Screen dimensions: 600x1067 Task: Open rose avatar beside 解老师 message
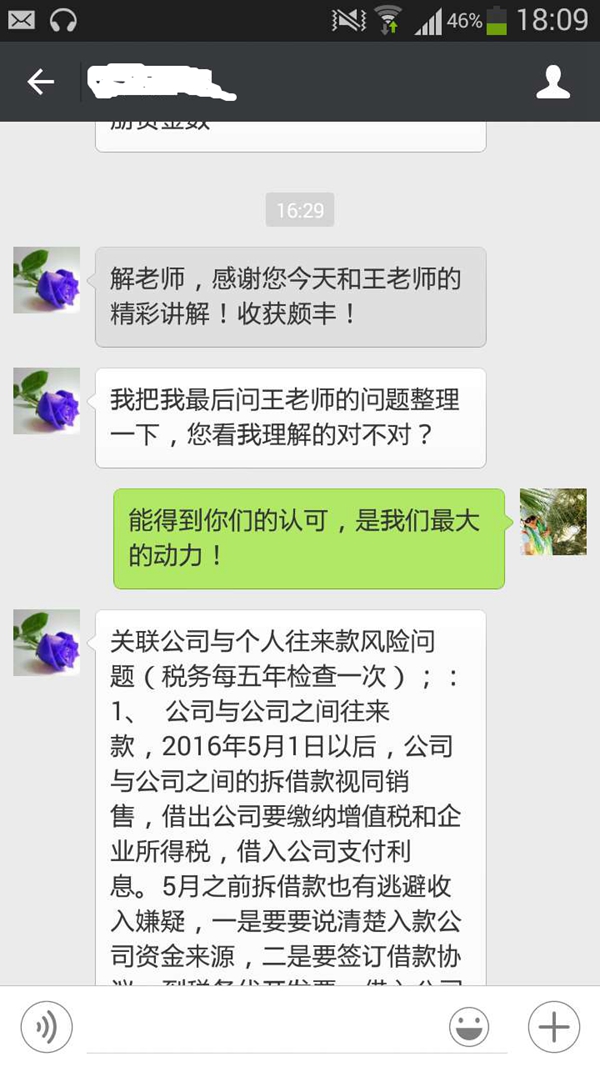click(46, 281)
